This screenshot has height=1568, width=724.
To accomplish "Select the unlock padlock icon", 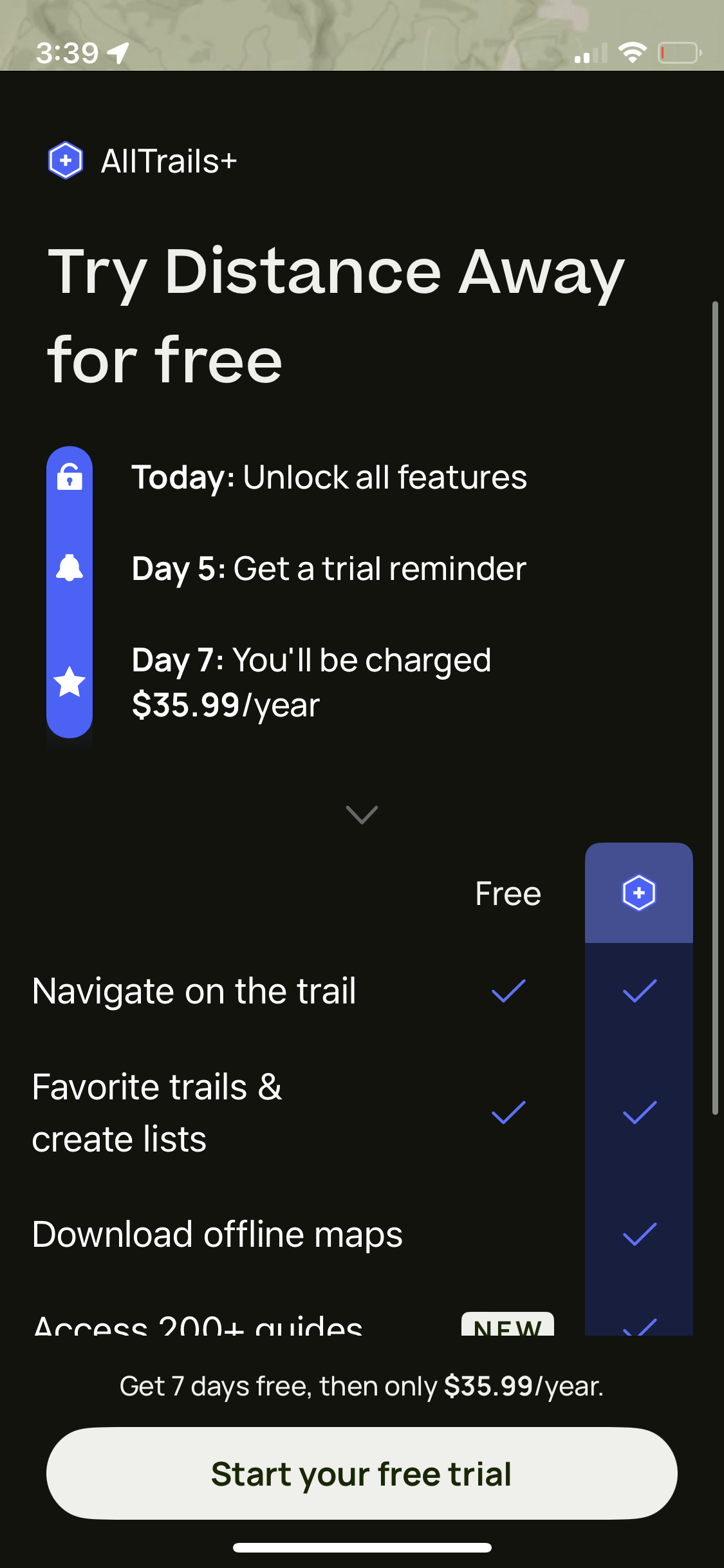I will click(x=70, y=478).
